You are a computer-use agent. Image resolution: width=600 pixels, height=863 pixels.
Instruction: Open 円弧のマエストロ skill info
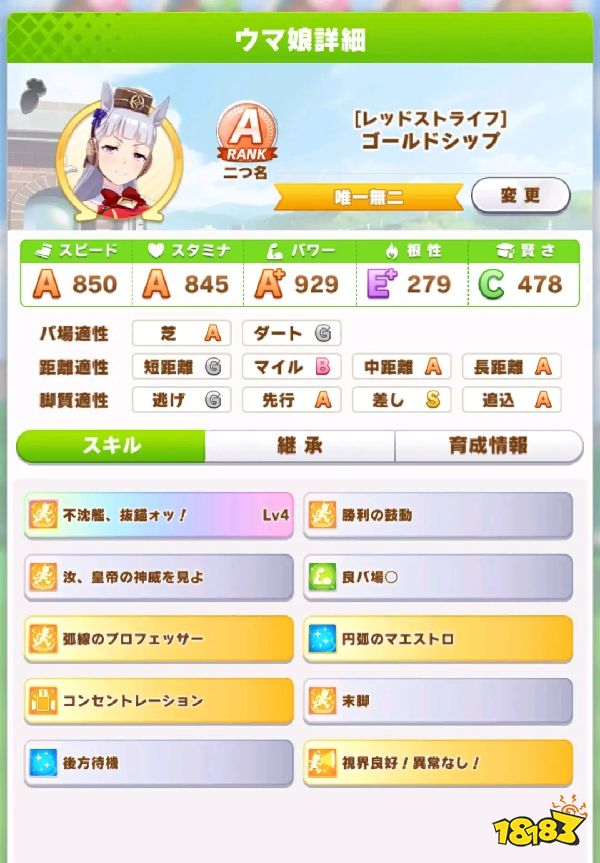point(437,638)
